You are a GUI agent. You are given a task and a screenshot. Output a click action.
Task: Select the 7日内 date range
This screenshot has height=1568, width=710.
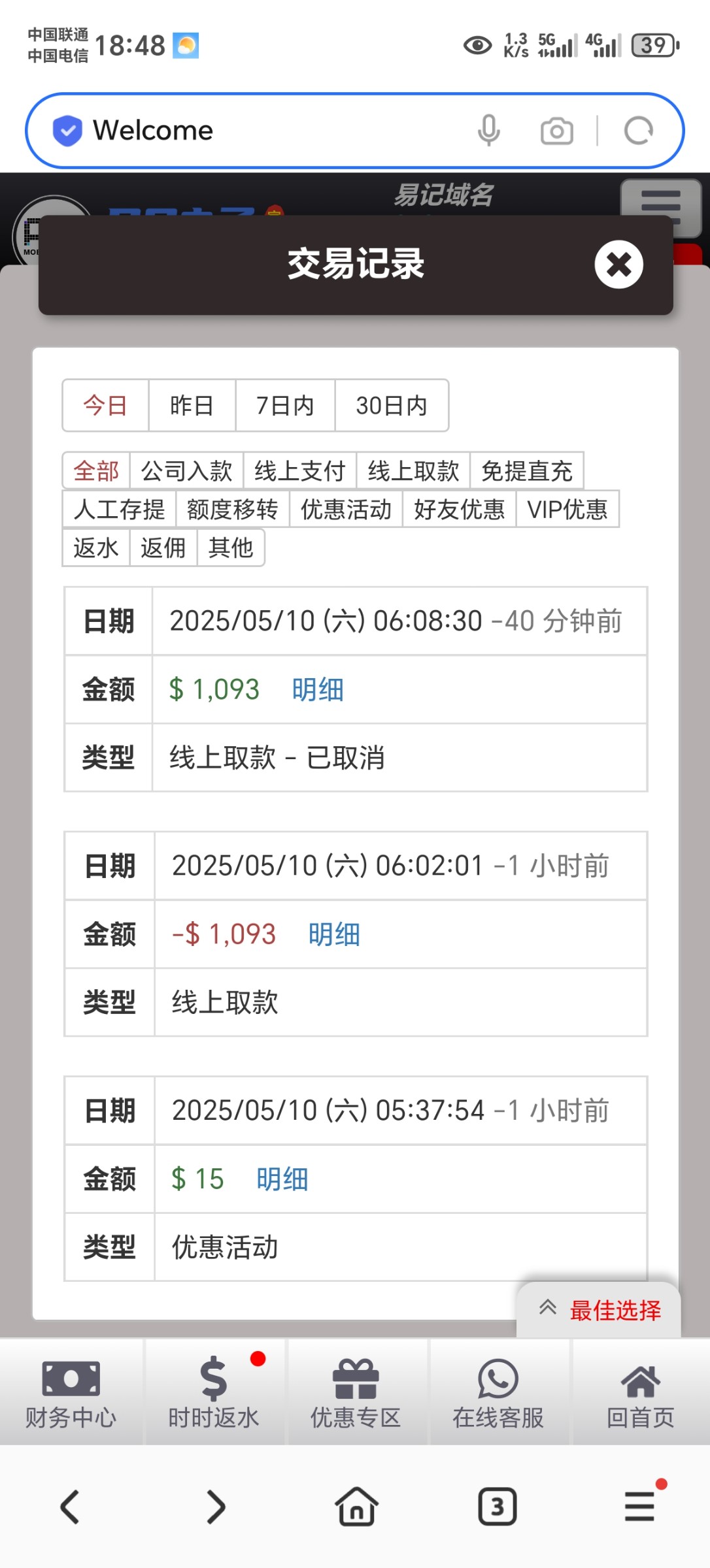click(x=285, y=406)
